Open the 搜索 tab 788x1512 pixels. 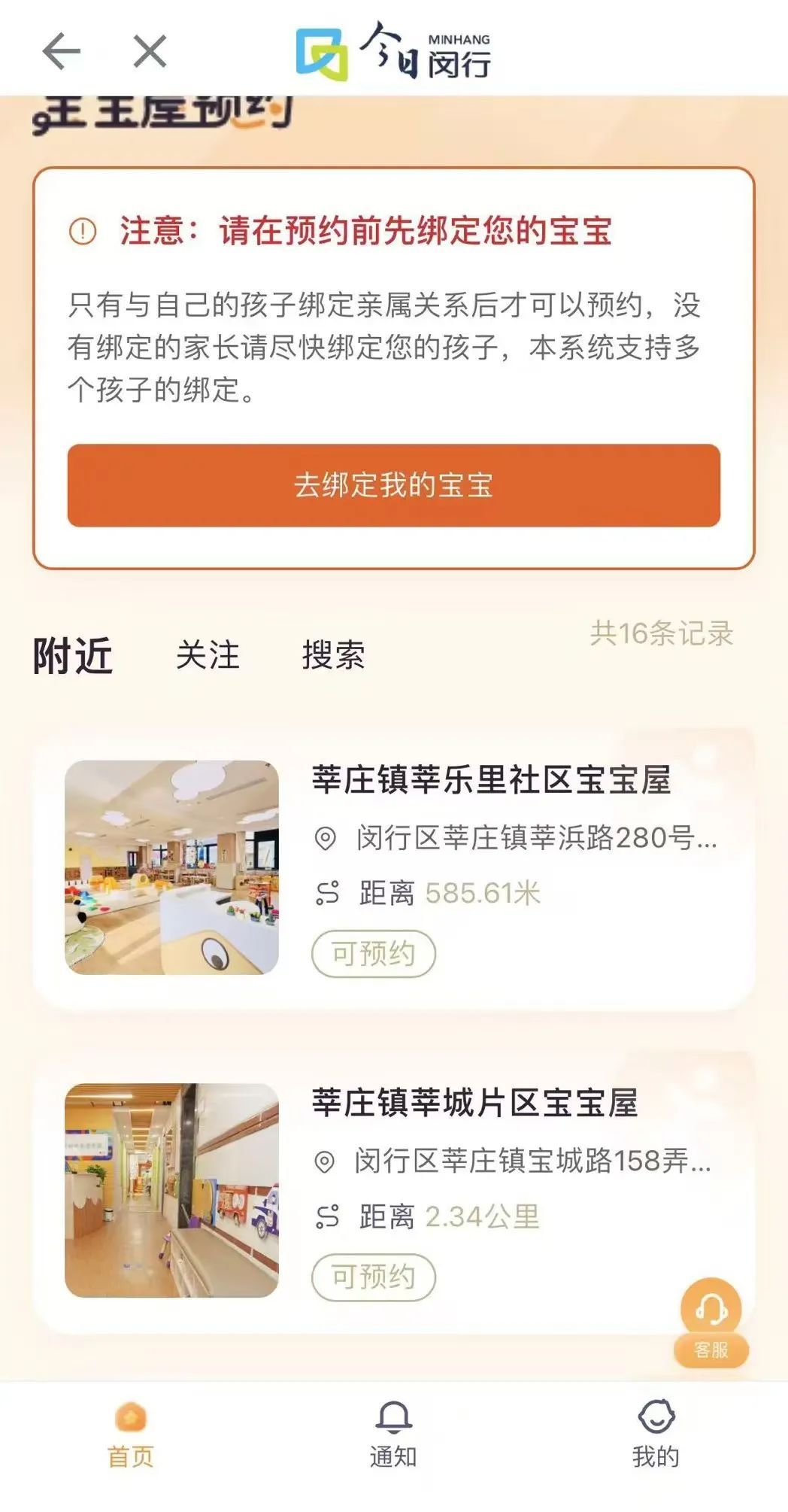[333, 655]
